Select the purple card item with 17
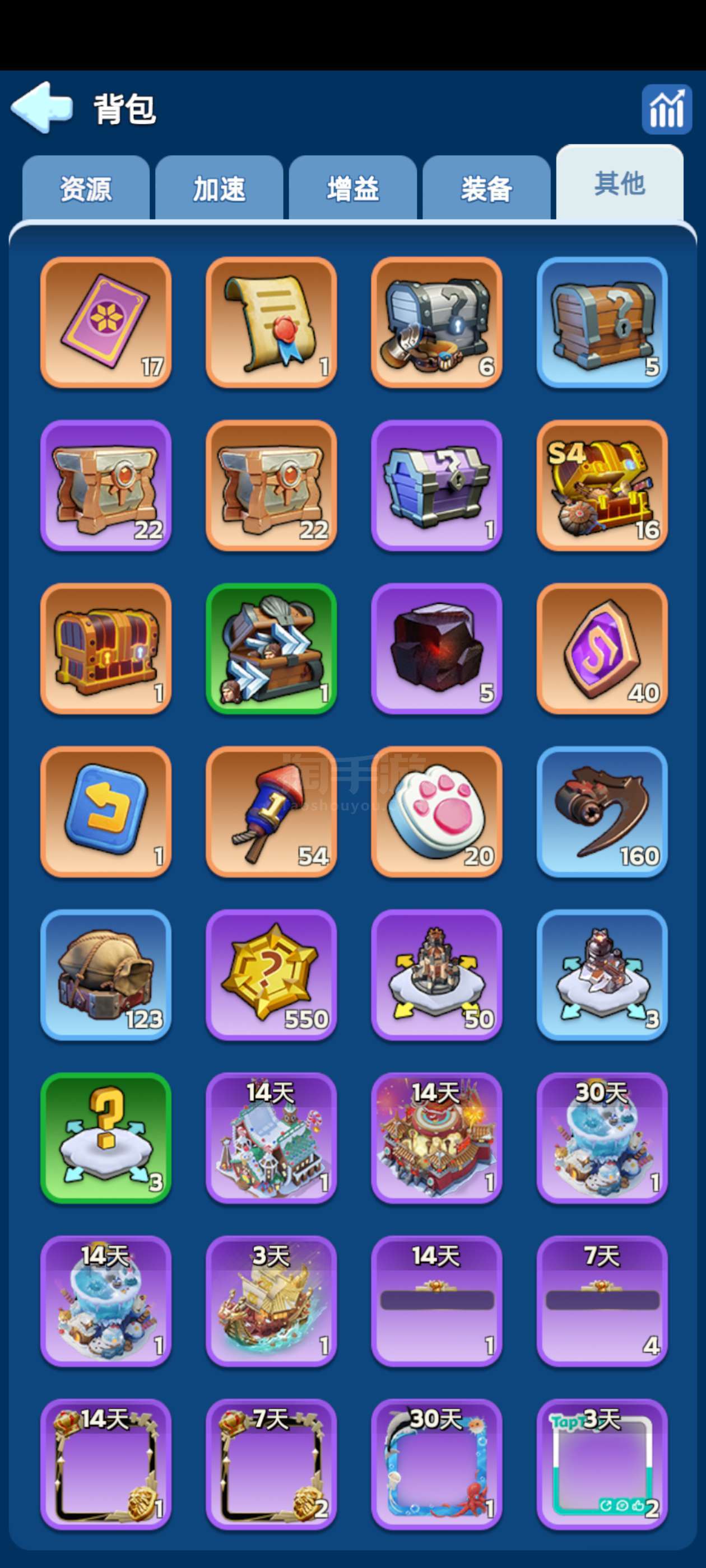 [x=106, y=322]
